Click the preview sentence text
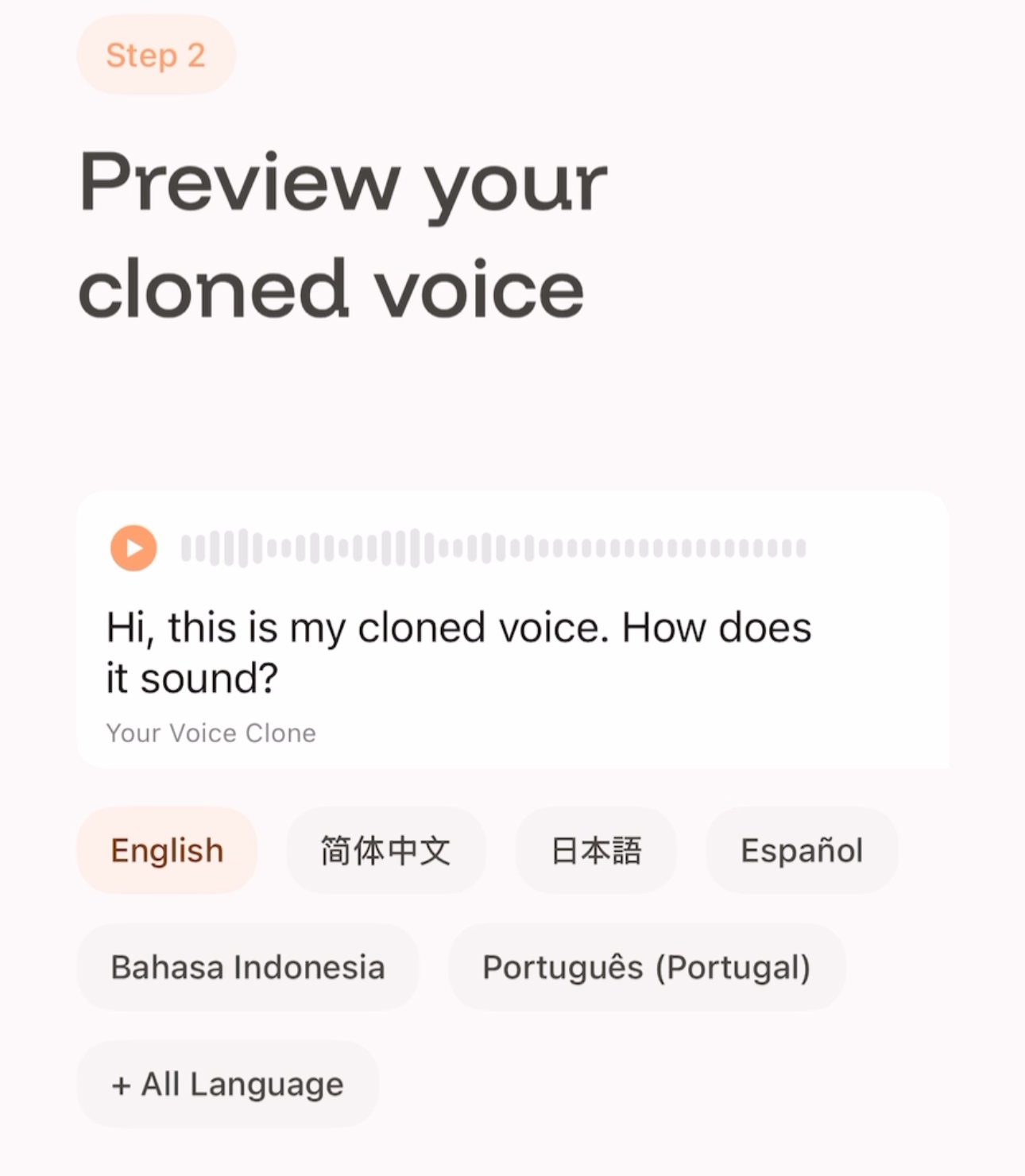The height and width of the screenshot is (1176, 1025). (x=459, y=652)
